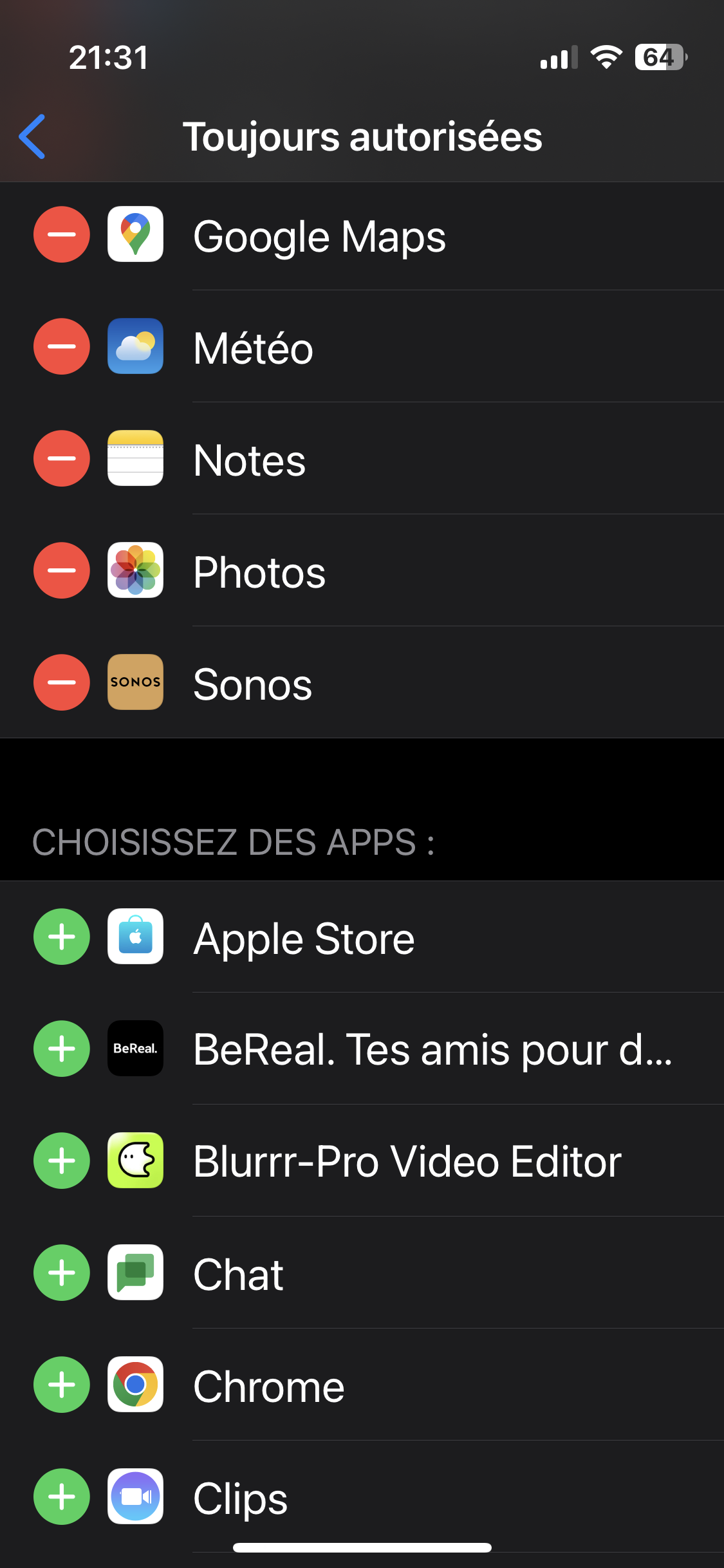Remove Météo from always allowed
This screenshot has width=724, height=1568.
(x=62, y=346)
